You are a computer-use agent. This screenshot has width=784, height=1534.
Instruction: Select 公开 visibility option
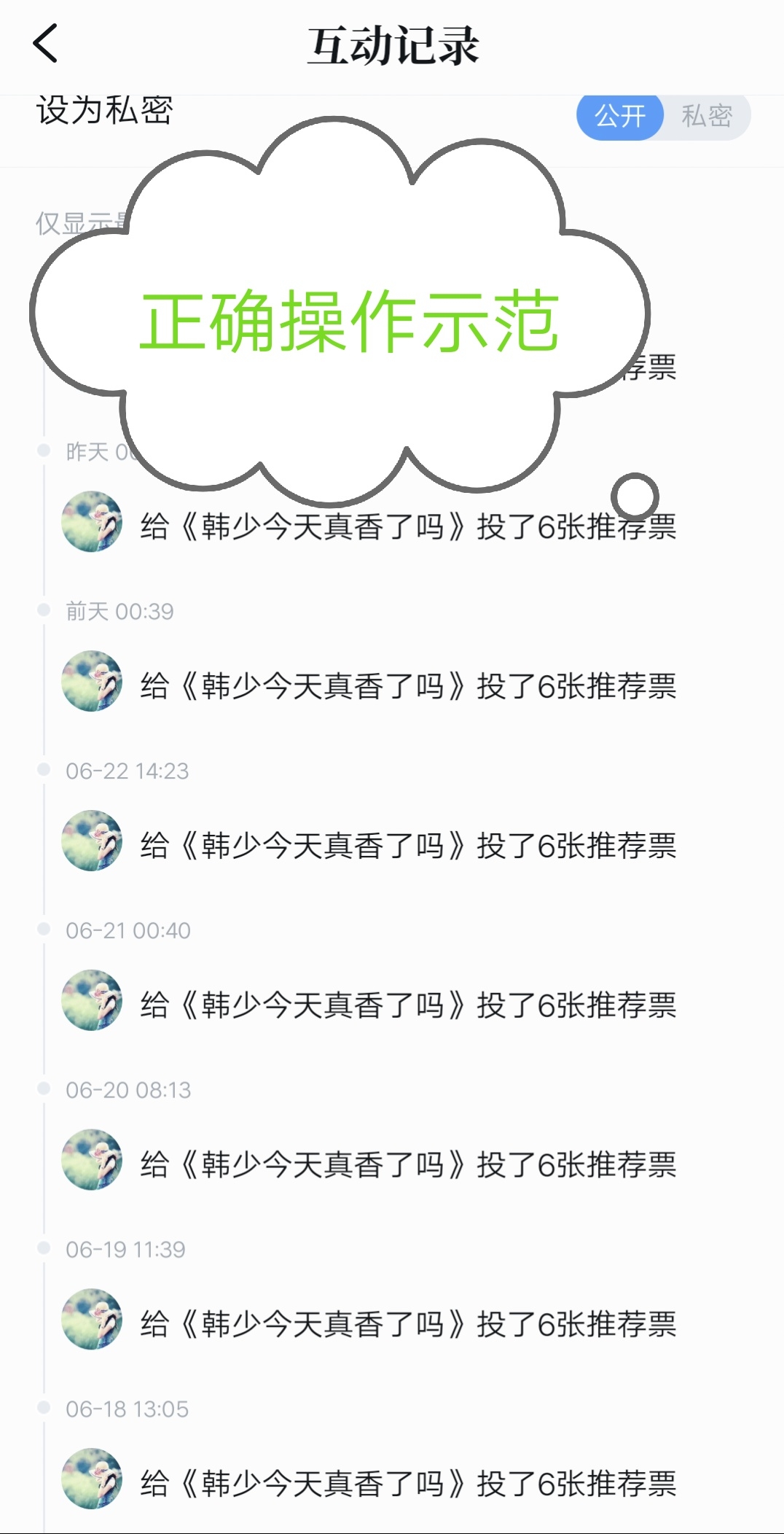click(x=620, y=116)
